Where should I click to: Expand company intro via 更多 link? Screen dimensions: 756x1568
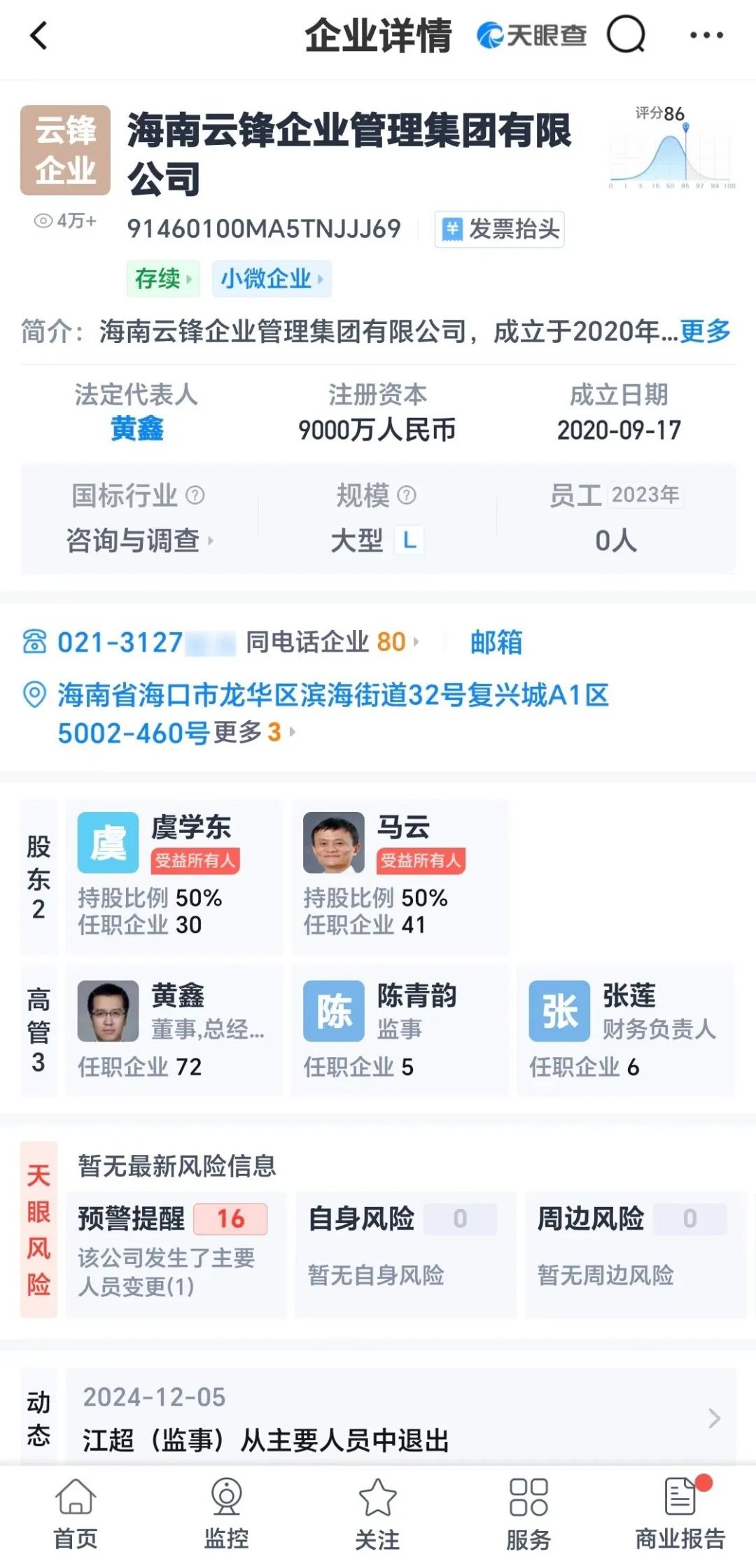(x=705, y=331)
